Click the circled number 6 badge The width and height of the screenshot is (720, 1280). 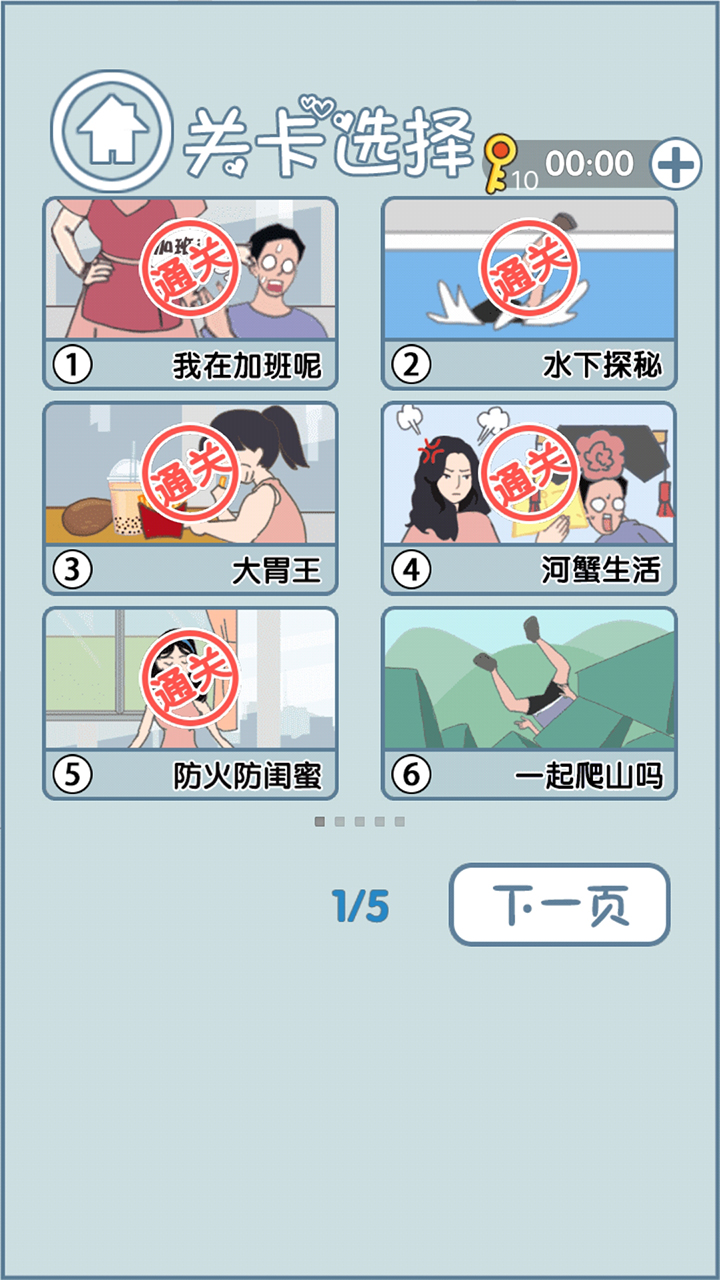click(413, 771)
